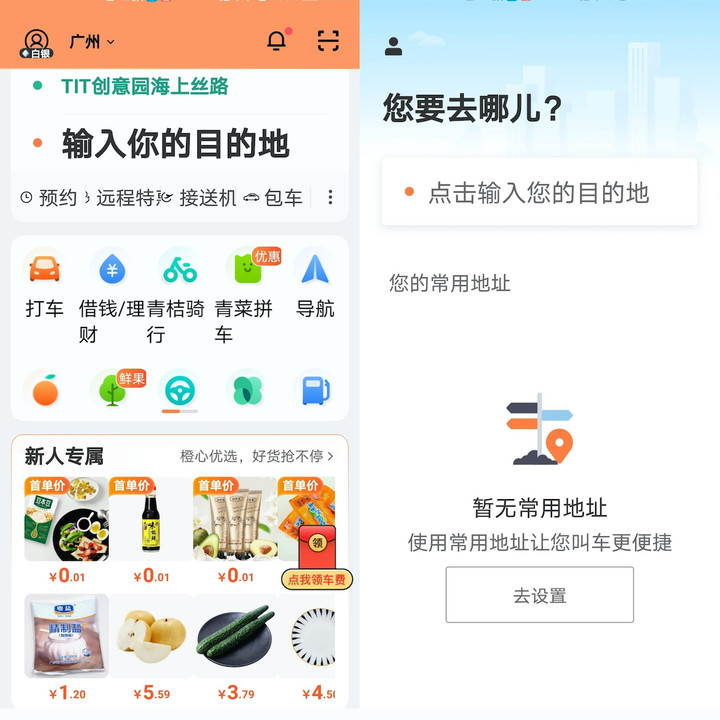Open the QR scan icon
The height and width of the screenshot is (720, 720).
[328, 41]
